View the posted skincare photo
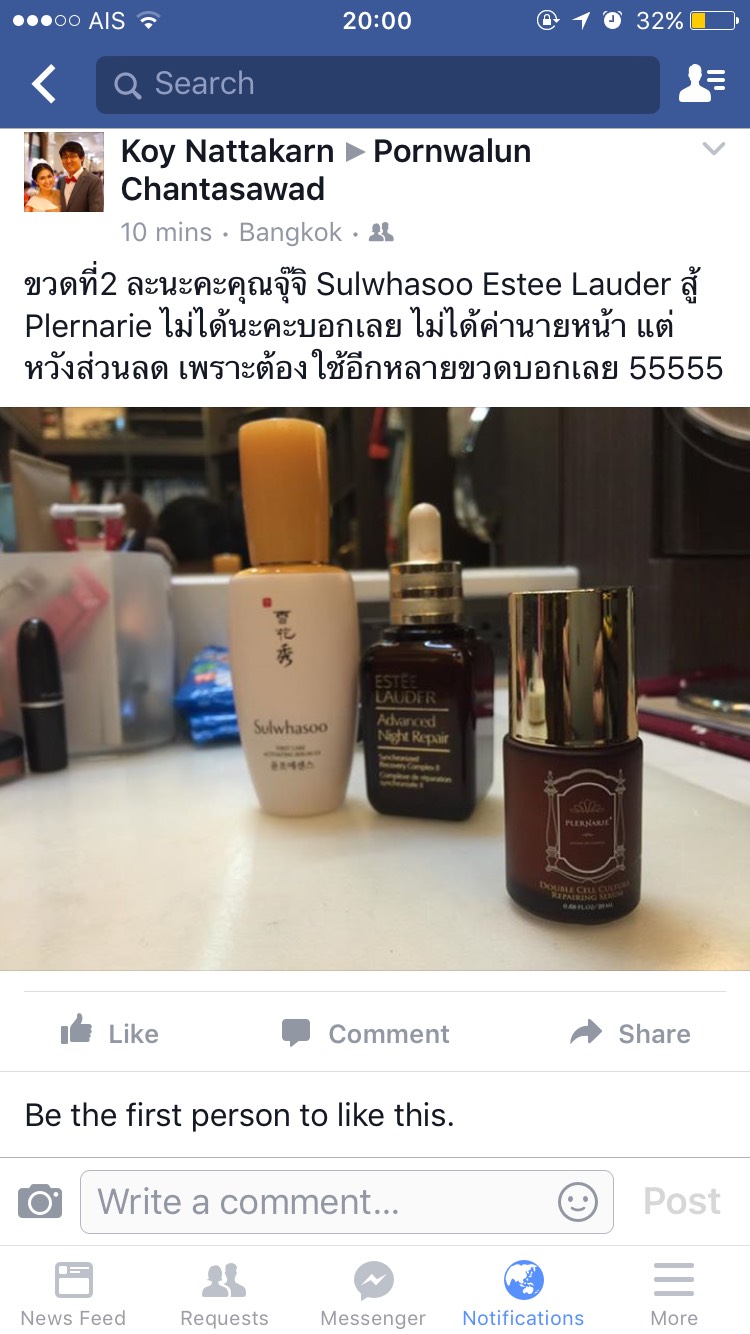Image resolution: width=750 pixels, height=1334 pixels. click(x=375, y=688)
